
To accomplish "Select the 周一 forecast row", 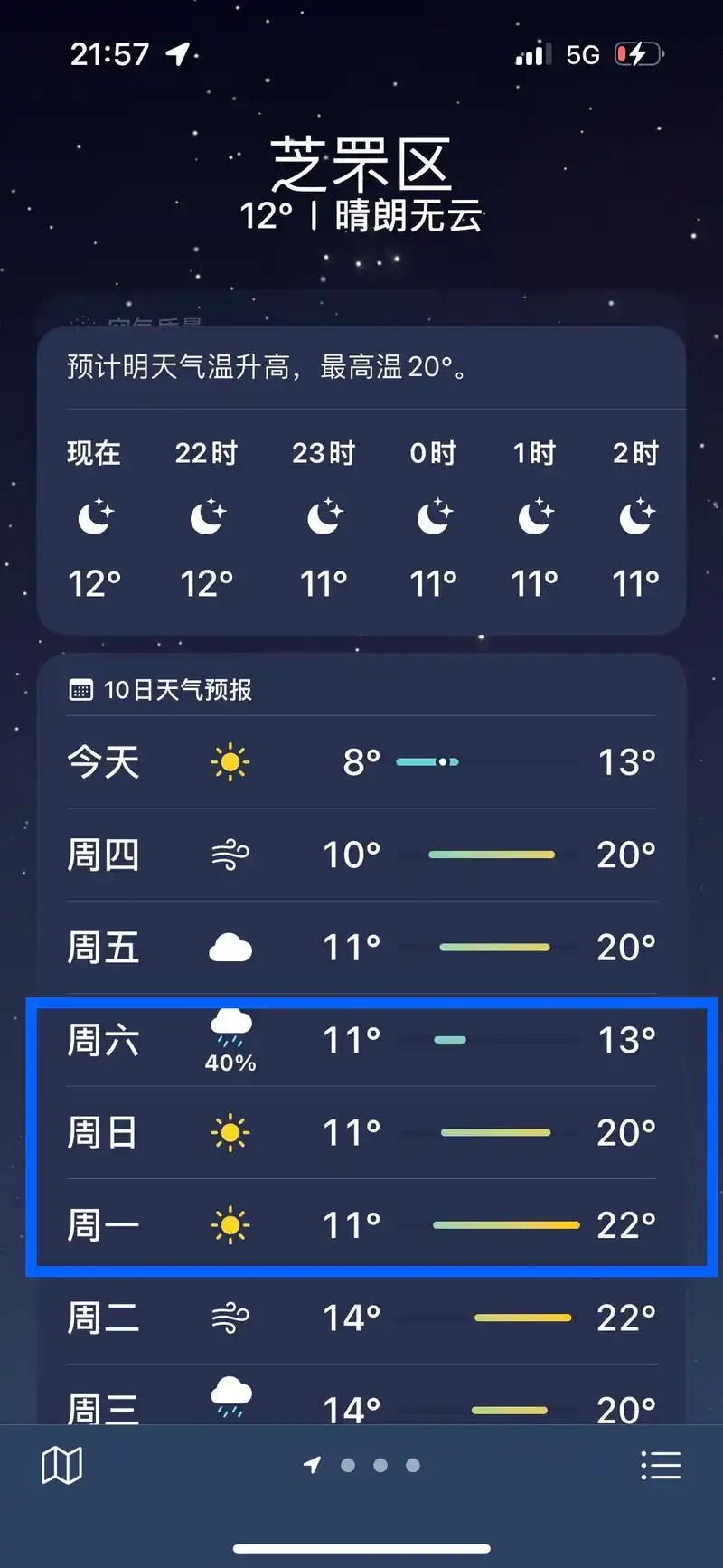I will (360, 1224).
